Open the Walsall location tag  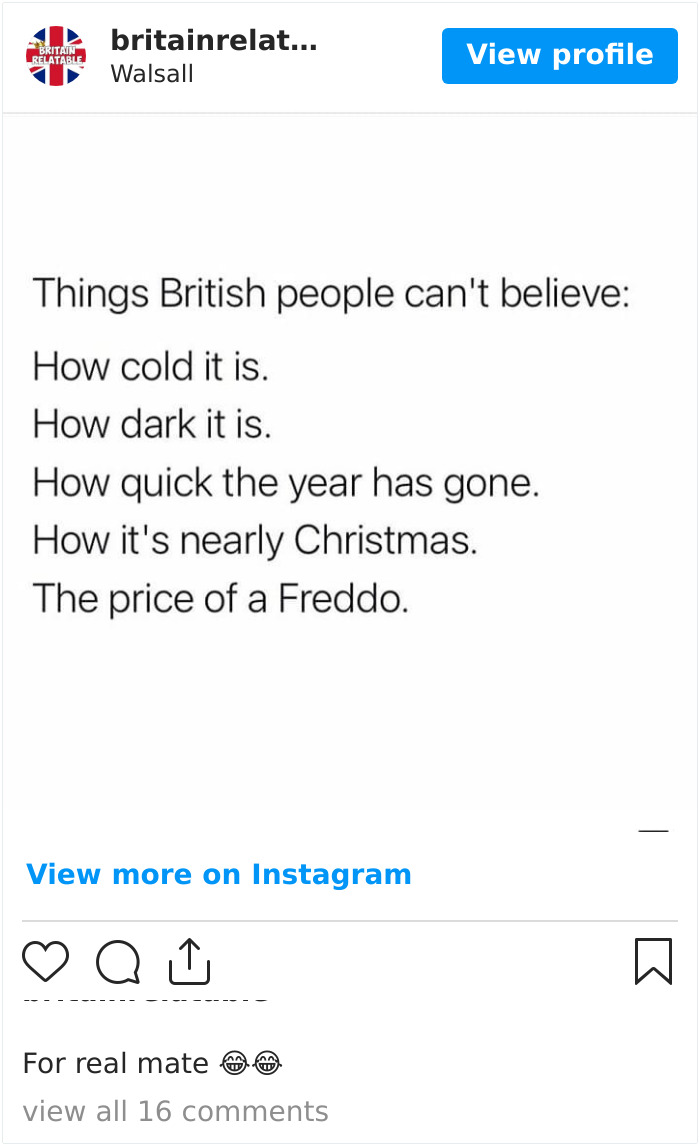(x=152, y=74)
